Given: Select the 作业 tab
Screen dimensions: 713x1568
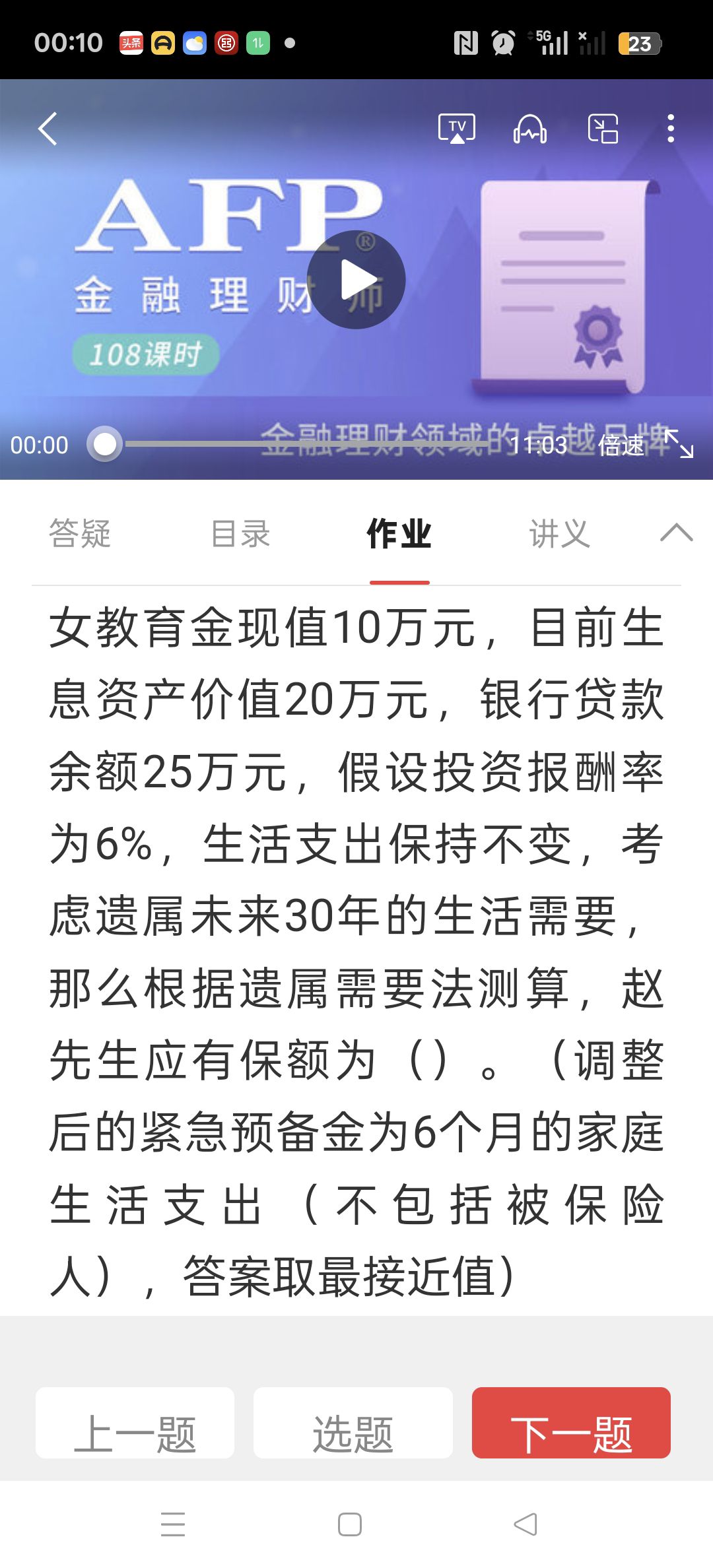Looking at the screenshot, I should tap(399, 533).
